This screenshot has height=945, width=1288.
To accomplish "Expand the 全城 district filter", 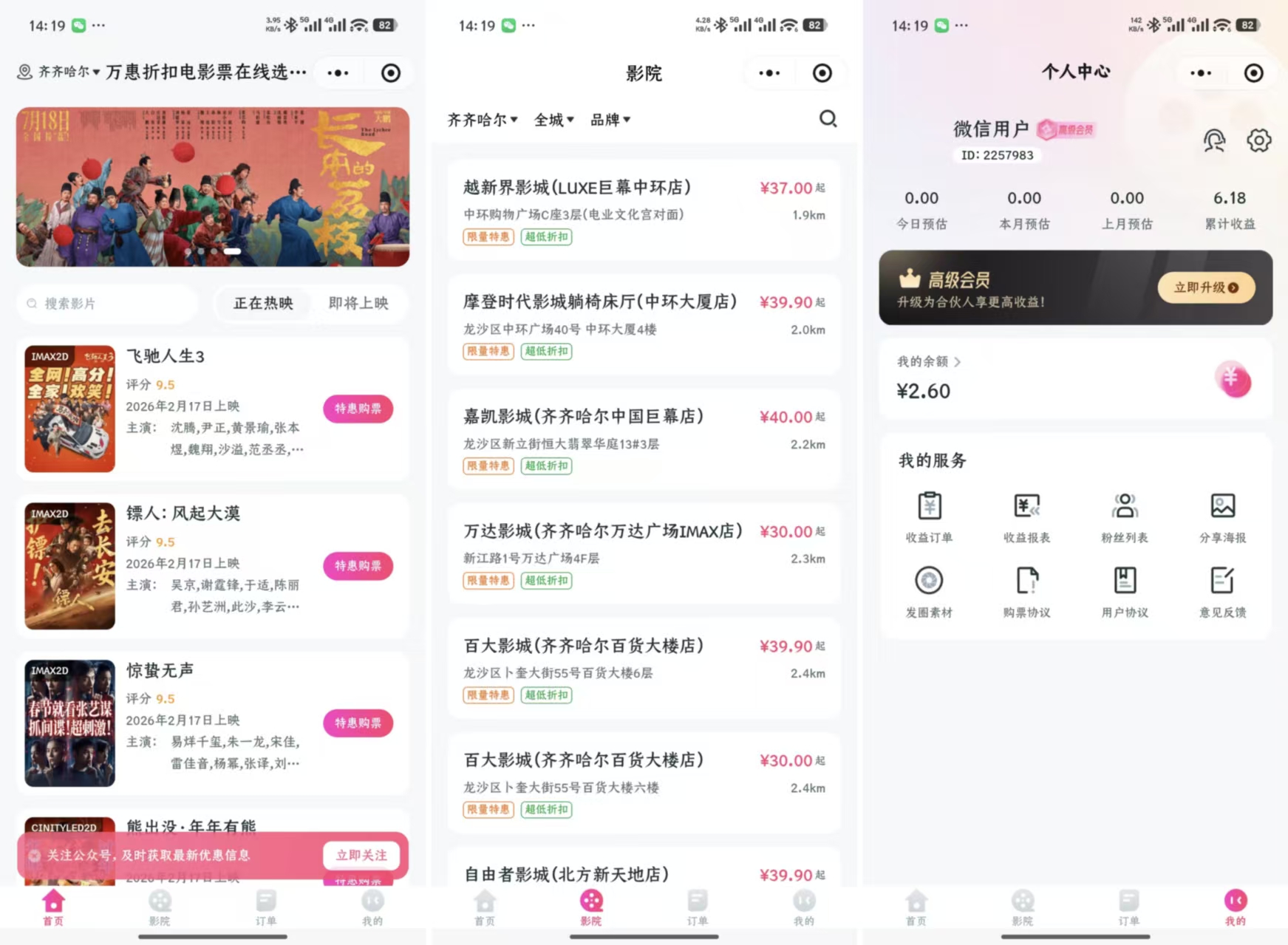I will pyautogui.click(x=553, y=120).
